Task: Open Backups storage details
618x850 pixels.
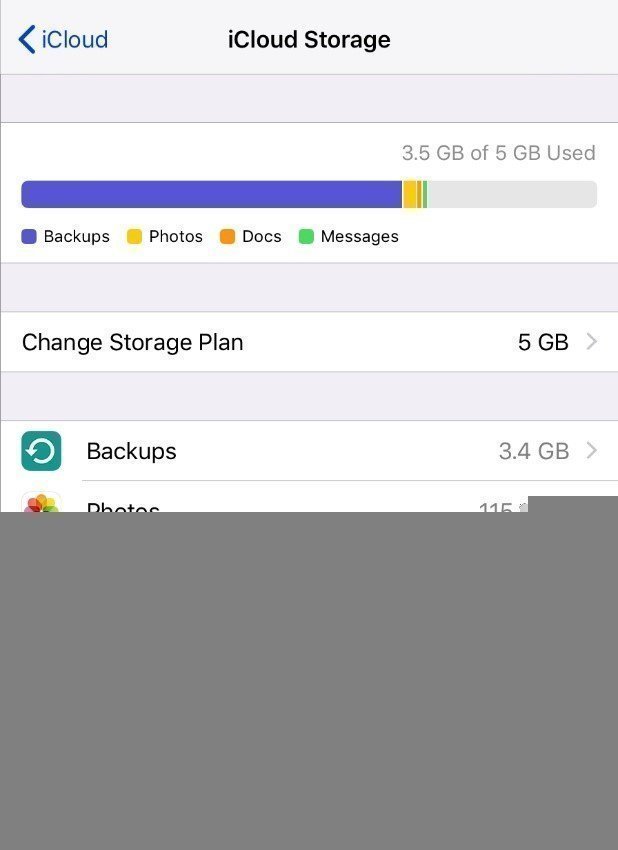Action: tap(308, 451)
